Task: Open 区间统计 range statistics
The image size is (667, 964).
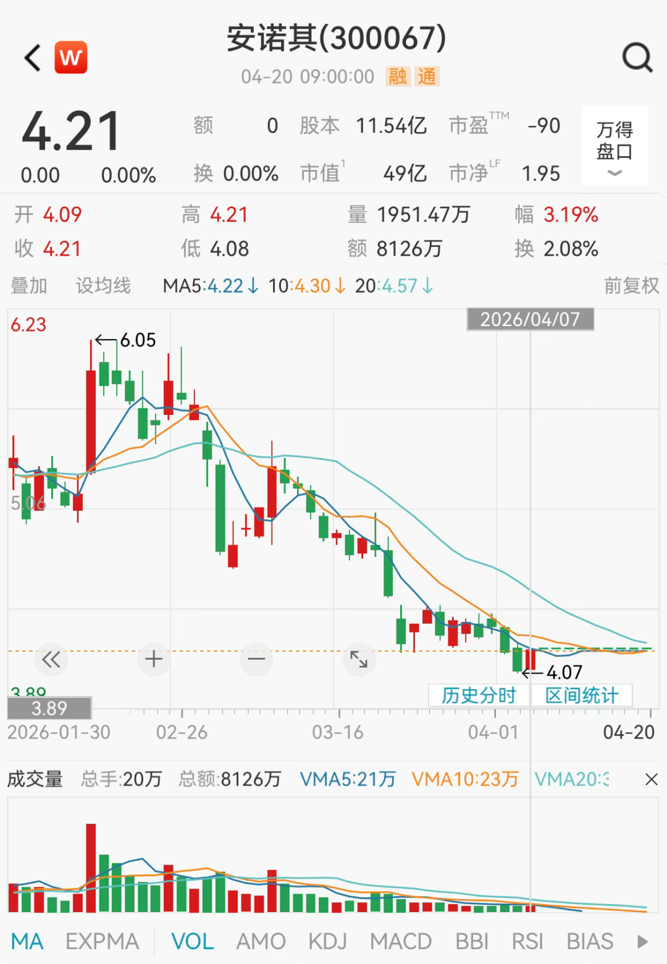Action: point(581,696)
